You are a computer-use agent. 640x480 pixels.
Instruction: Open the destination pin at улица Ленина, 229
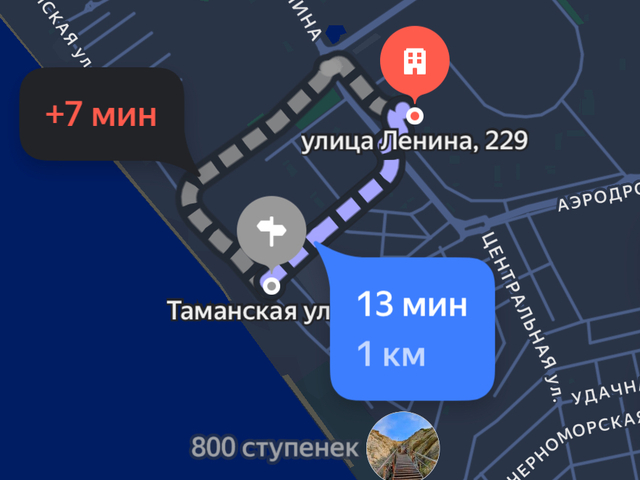[414, 64]
